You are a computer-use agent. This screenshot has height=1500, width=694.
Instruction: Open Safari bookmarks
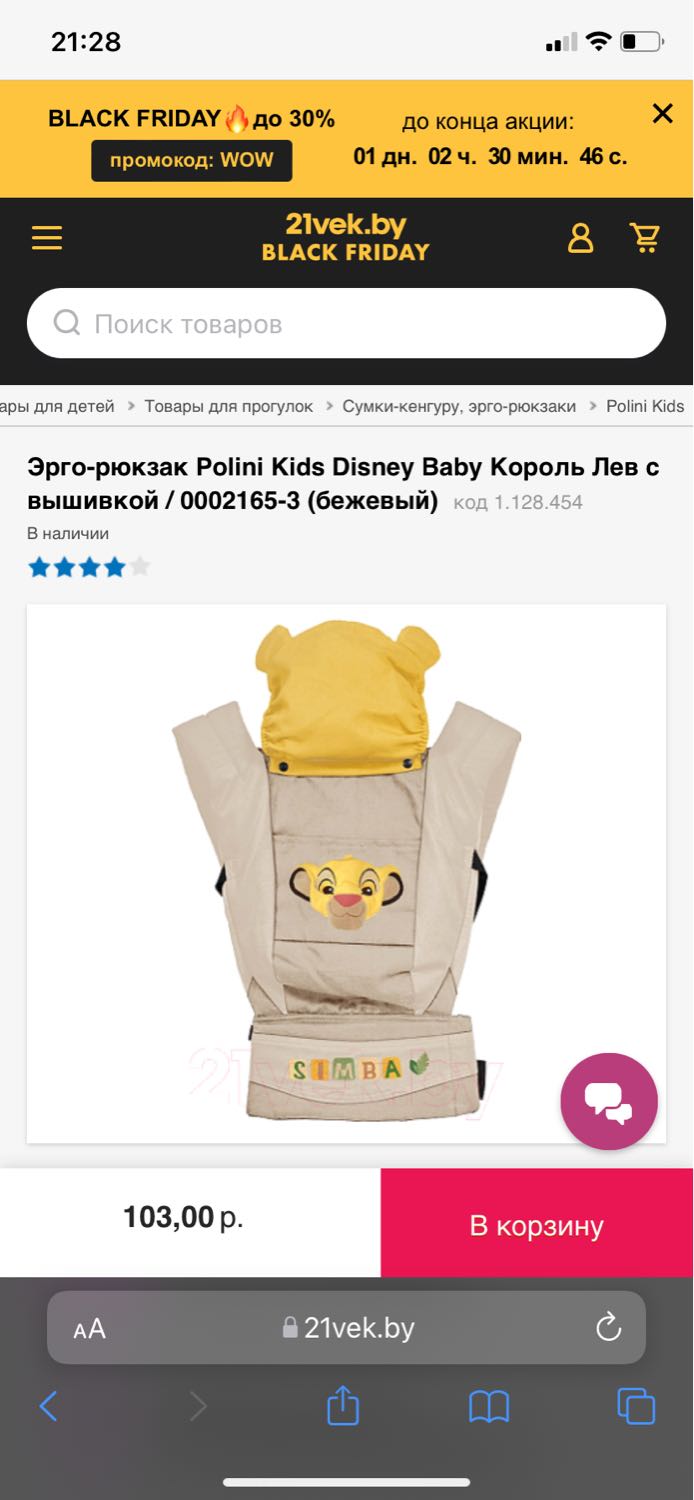[489, 1407]
